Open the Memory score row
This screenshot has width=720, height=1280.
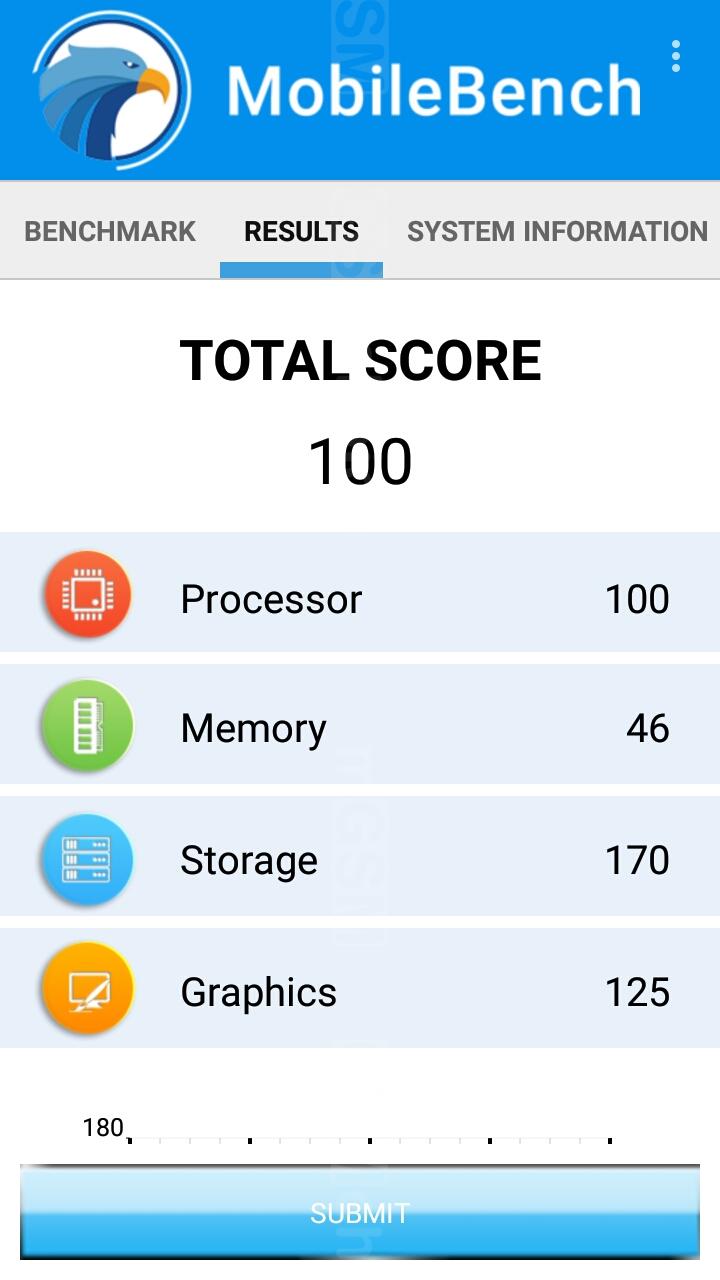tap(360, 728)
